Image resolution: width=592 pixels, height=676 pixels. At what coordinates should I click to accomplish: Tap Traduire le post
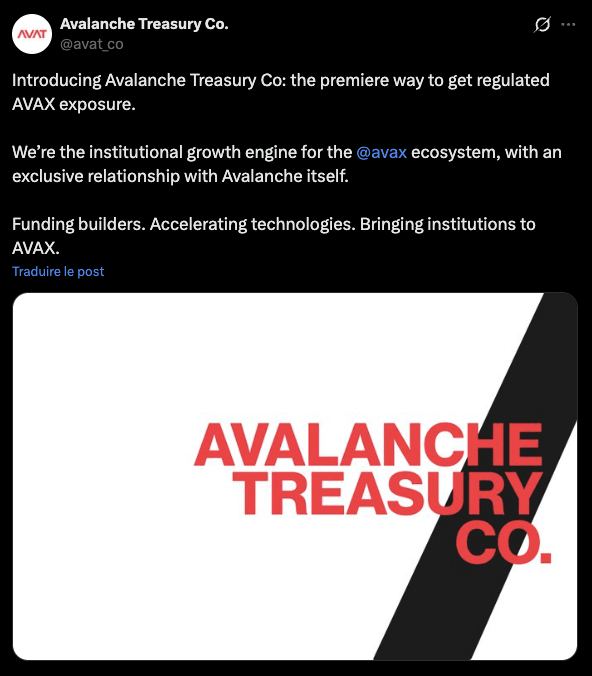click(x=58, y=271)
